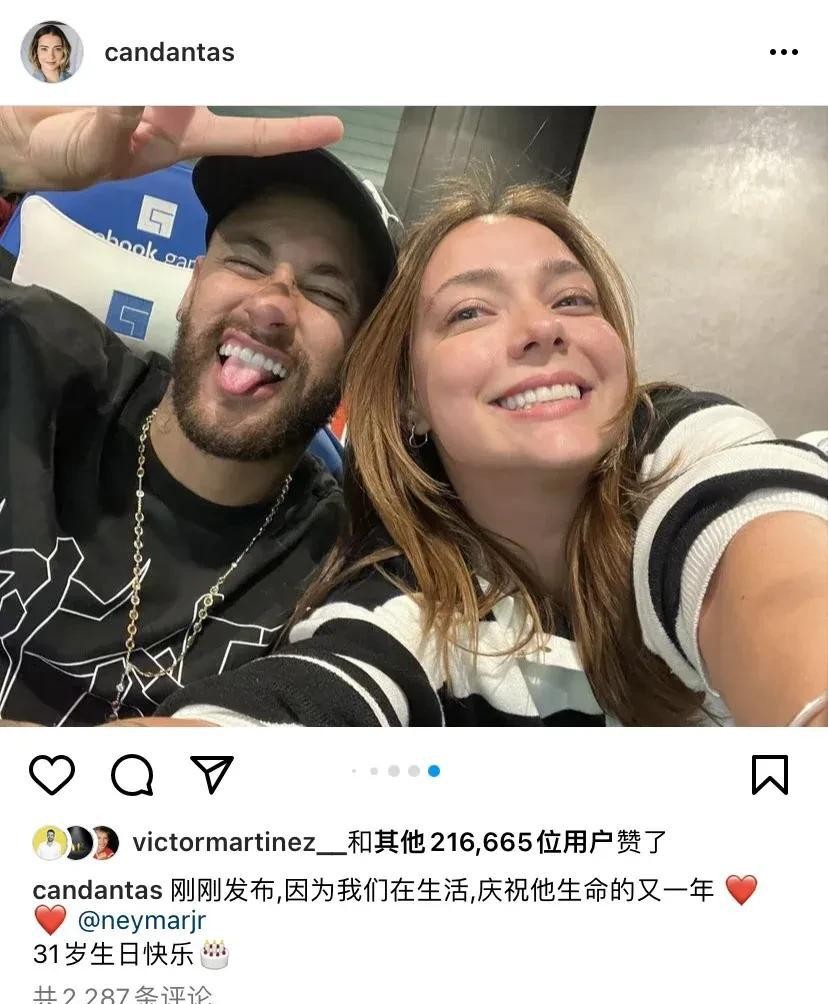Tap the post photo
Viewport: 828px width, 1004px height.
tap(414, 415)
